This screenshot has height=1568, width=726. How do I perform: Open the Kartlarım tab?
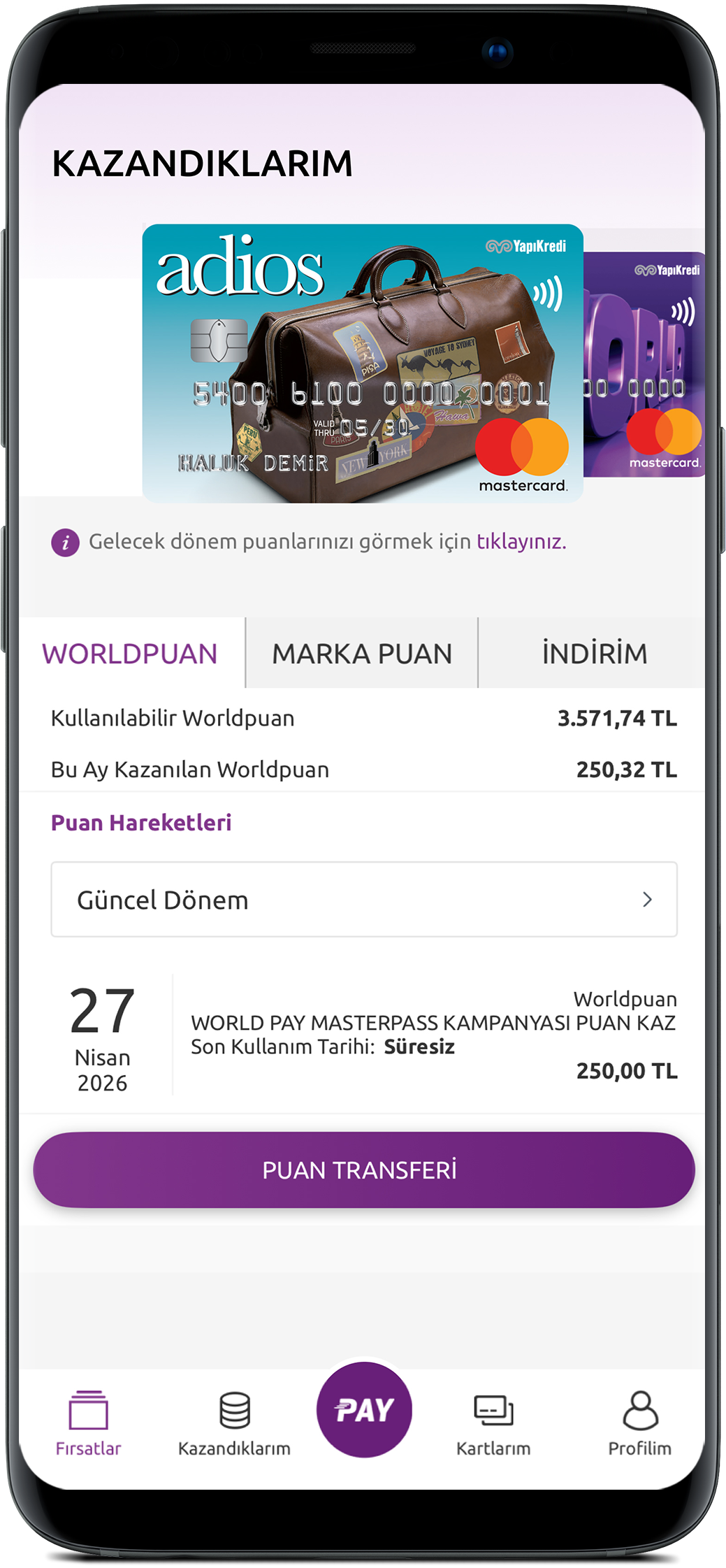pos(493,1423)
